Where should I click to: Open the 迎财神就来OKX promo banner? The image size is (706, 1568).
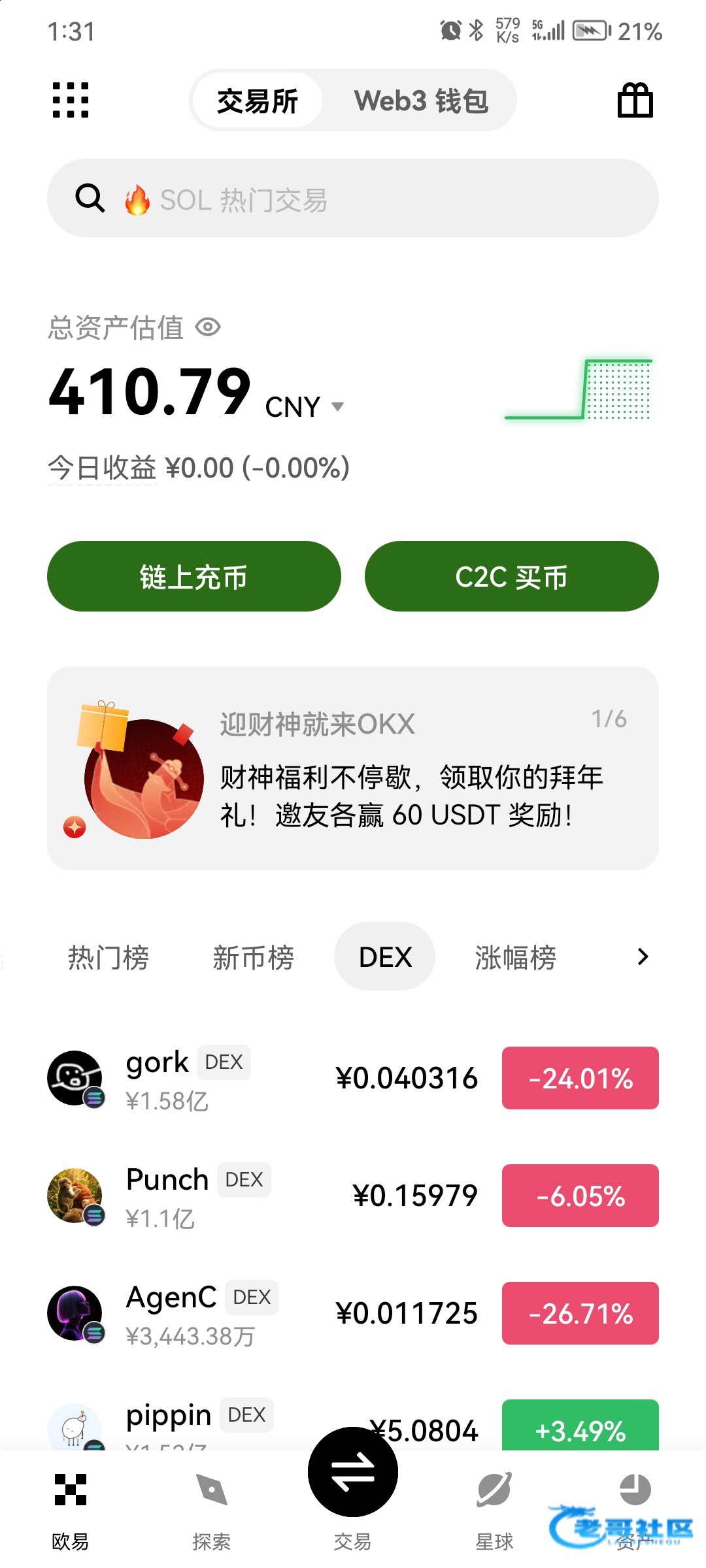coord(353,768)
